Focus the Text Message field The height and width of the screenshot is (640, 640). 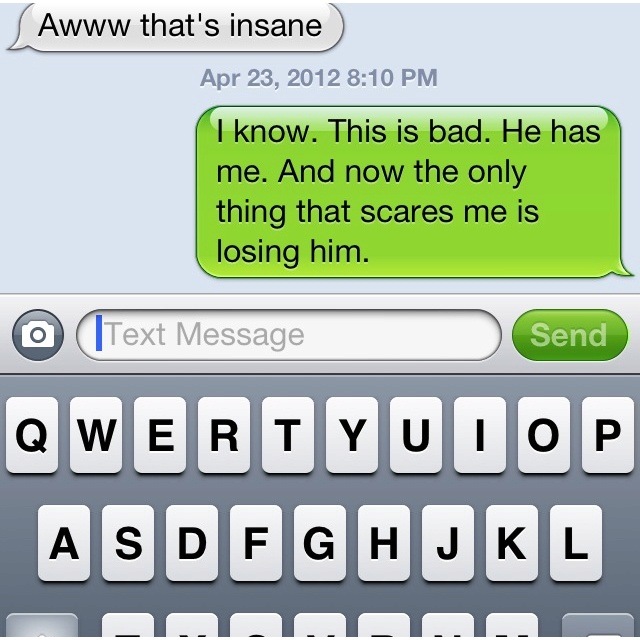point(290,335)
